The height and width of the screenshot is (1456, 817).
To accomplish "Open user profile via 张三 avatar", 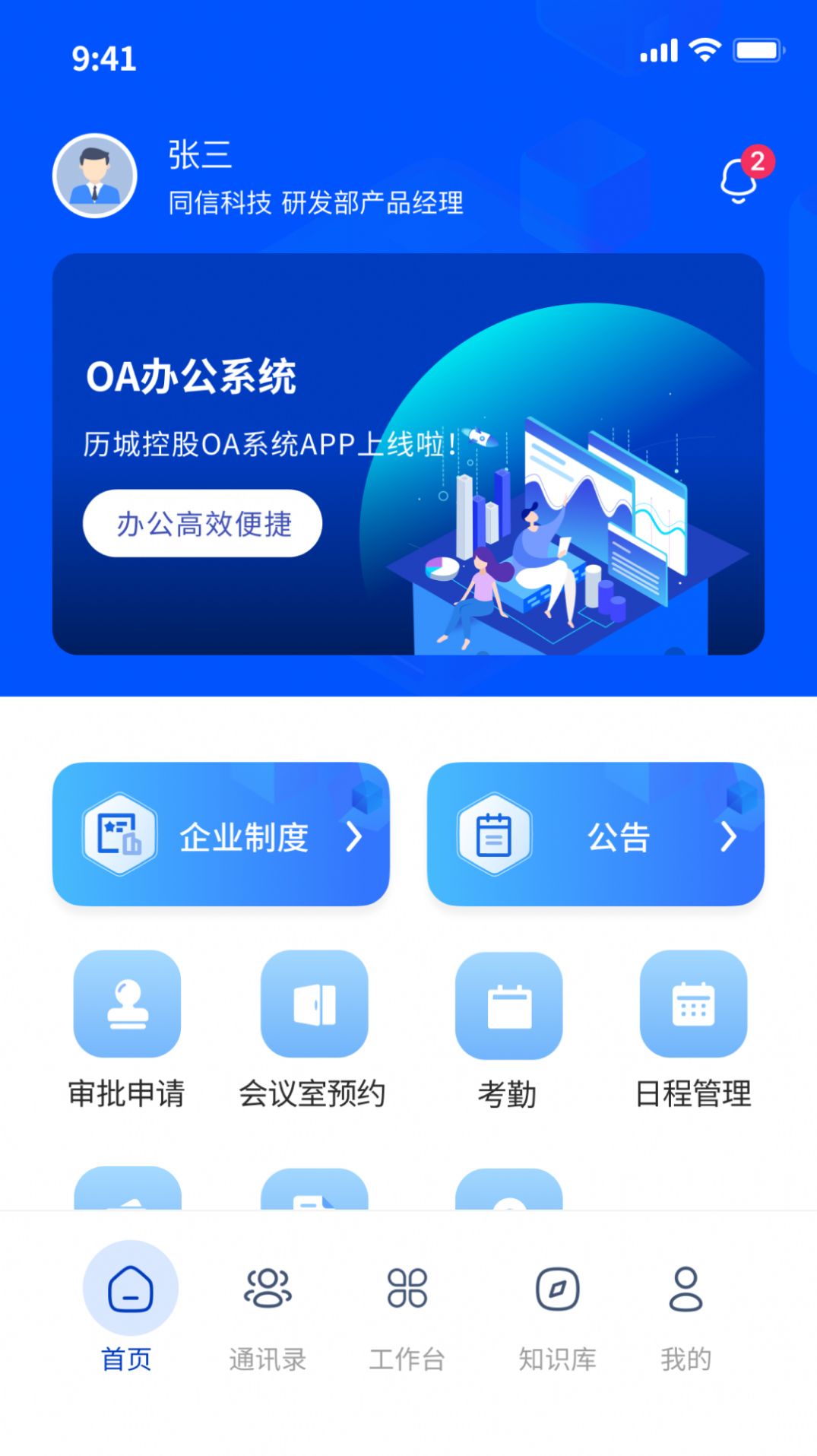I will click(94, 175).
